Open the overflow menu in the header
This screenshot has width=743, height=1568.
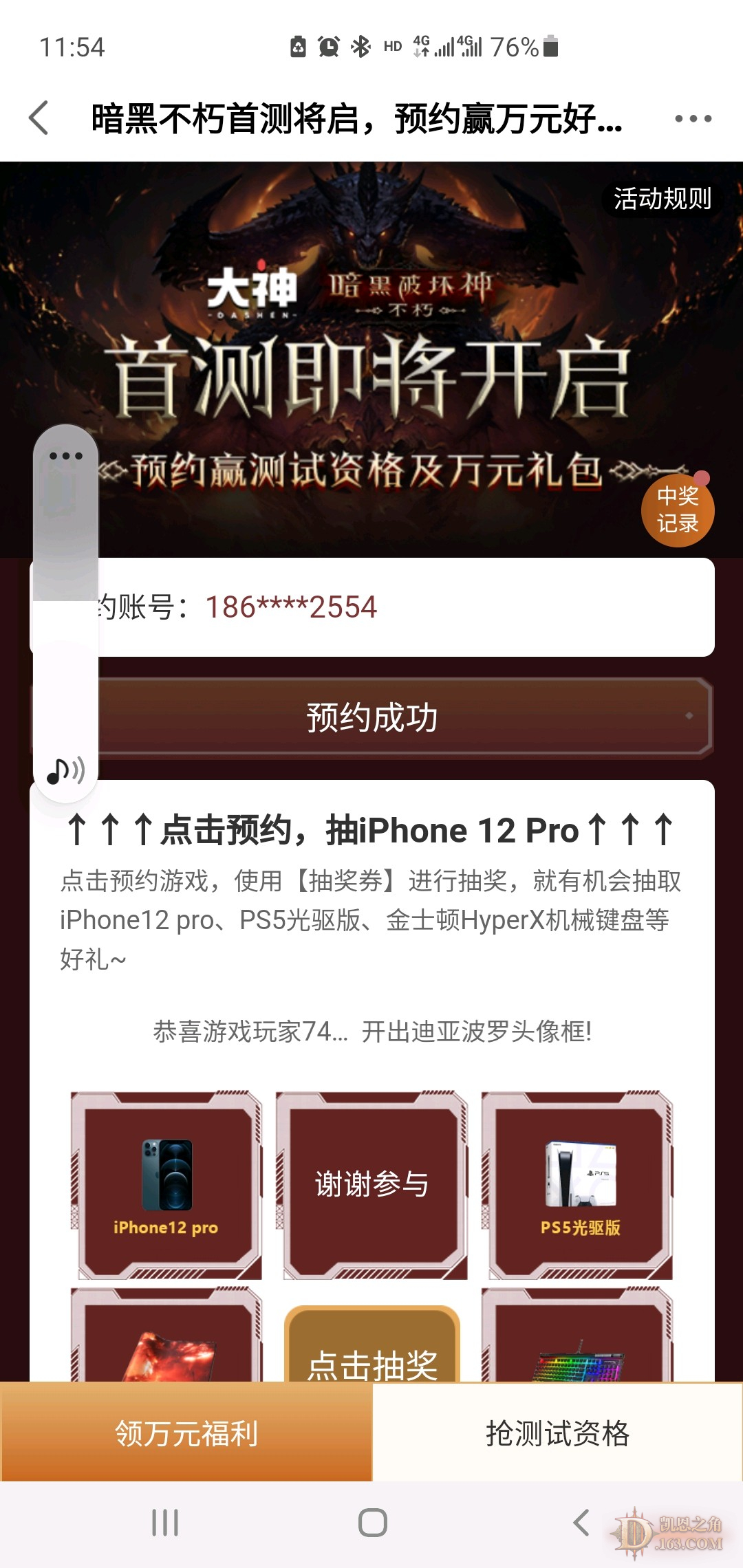coord(692,118)
